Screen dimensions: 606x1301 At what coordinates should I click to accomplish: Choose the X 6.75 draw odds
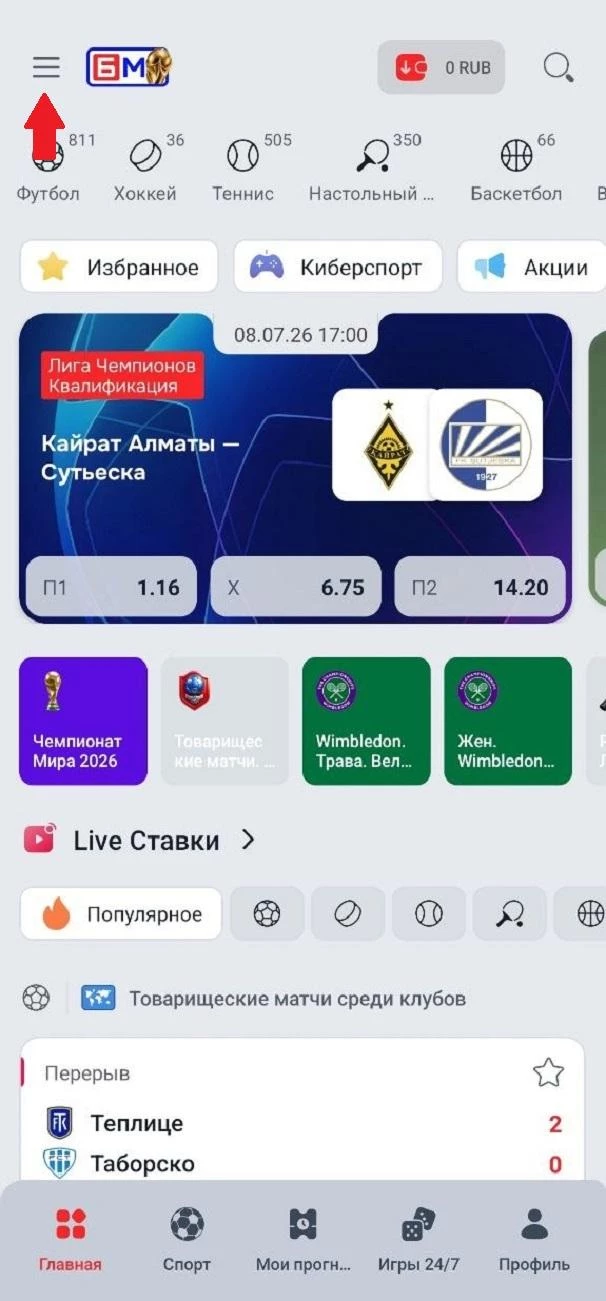pos(296,587)
